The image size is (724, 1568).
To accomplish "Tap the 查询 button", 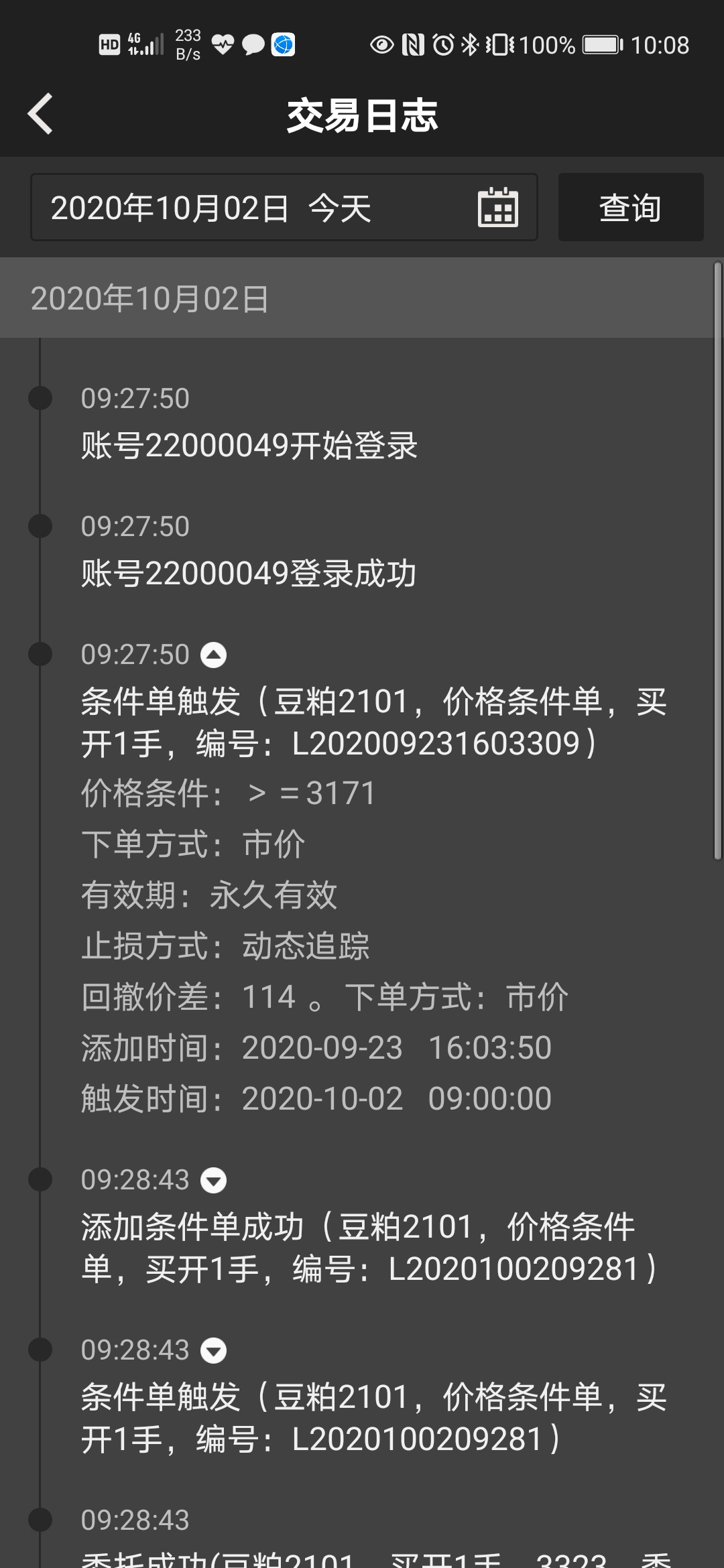I will tap(631, 207).
